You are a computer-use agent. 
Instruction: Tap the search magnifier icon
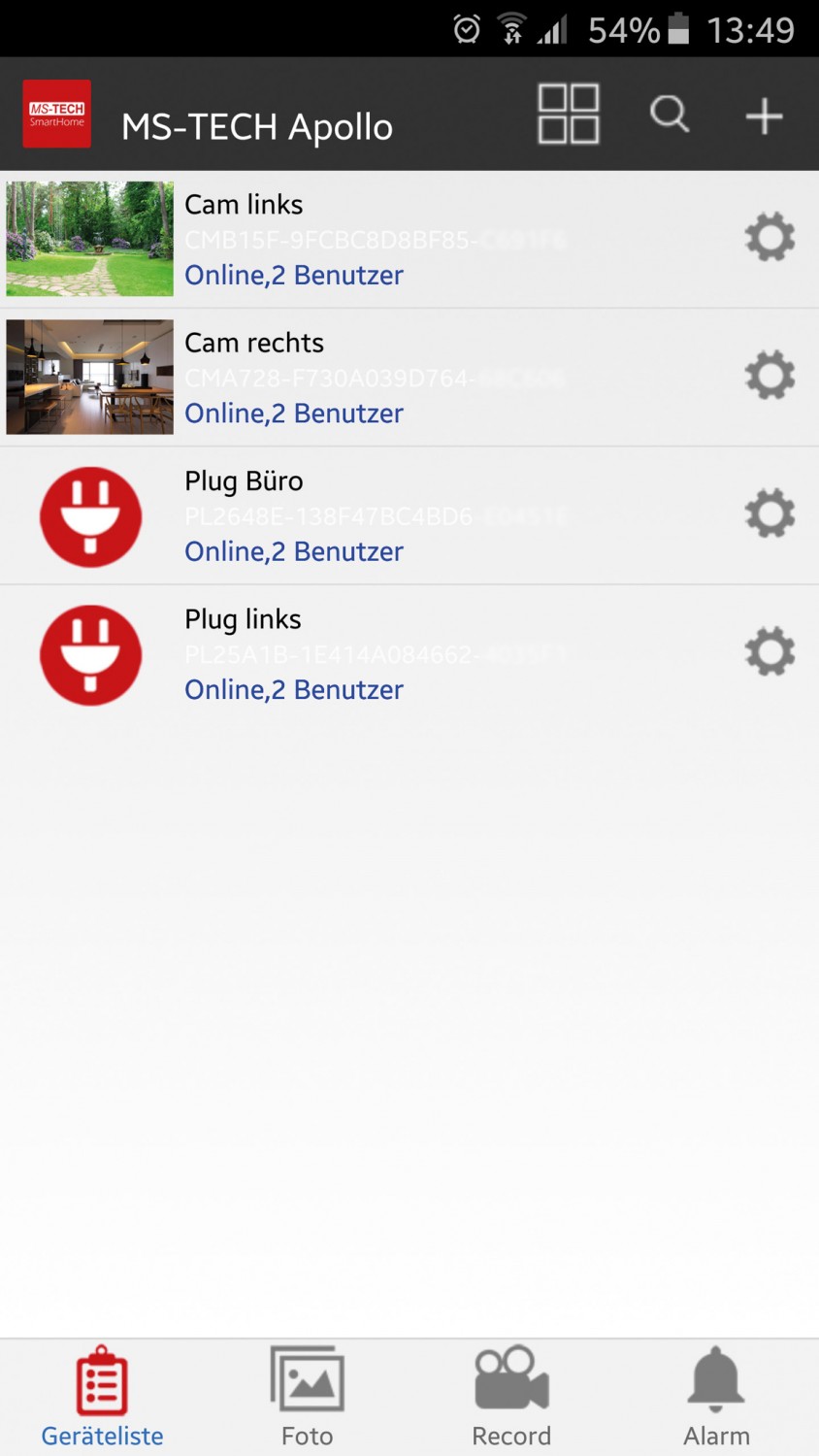tap(669, 115)
